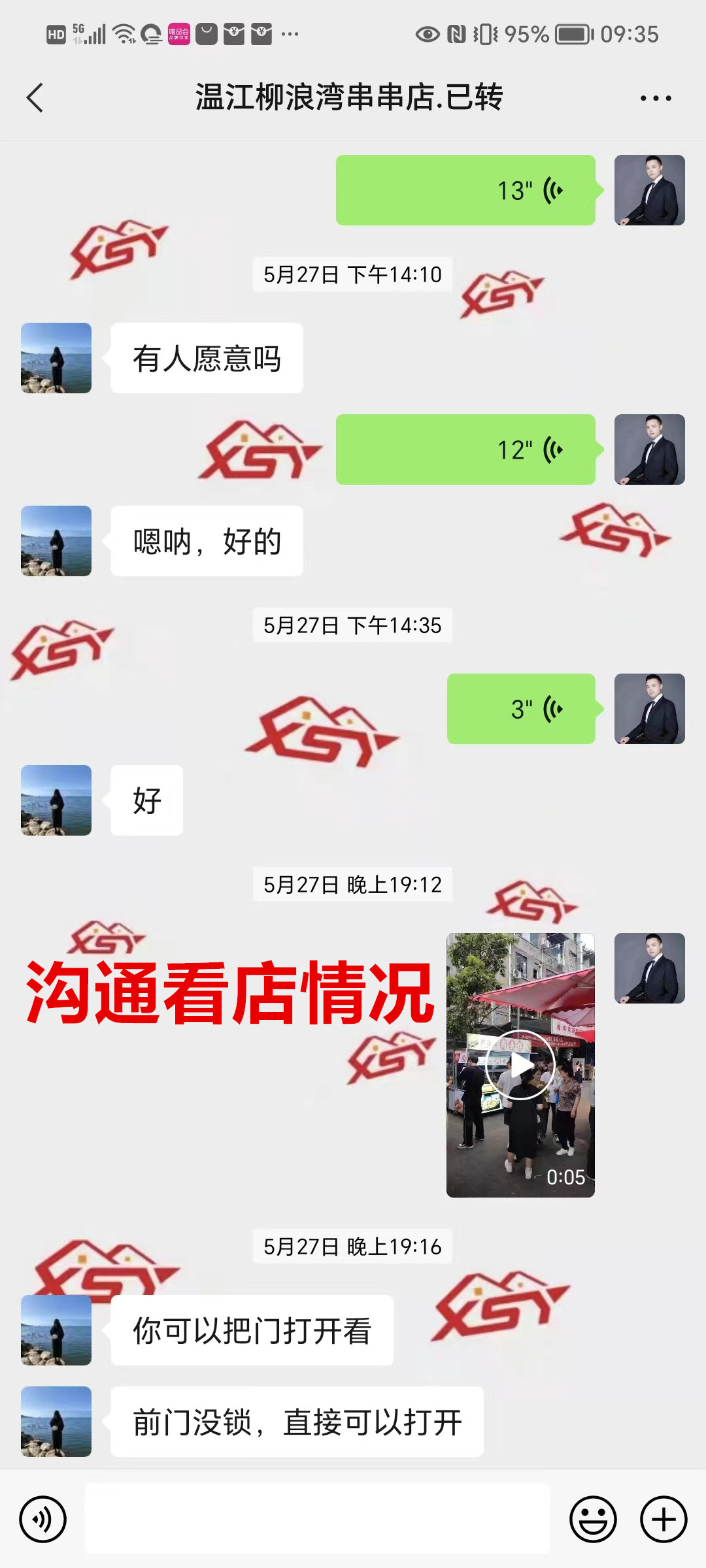Play the 3-second voice message
The width and height of the screenshot is (706, 1568).
point(521,709)
